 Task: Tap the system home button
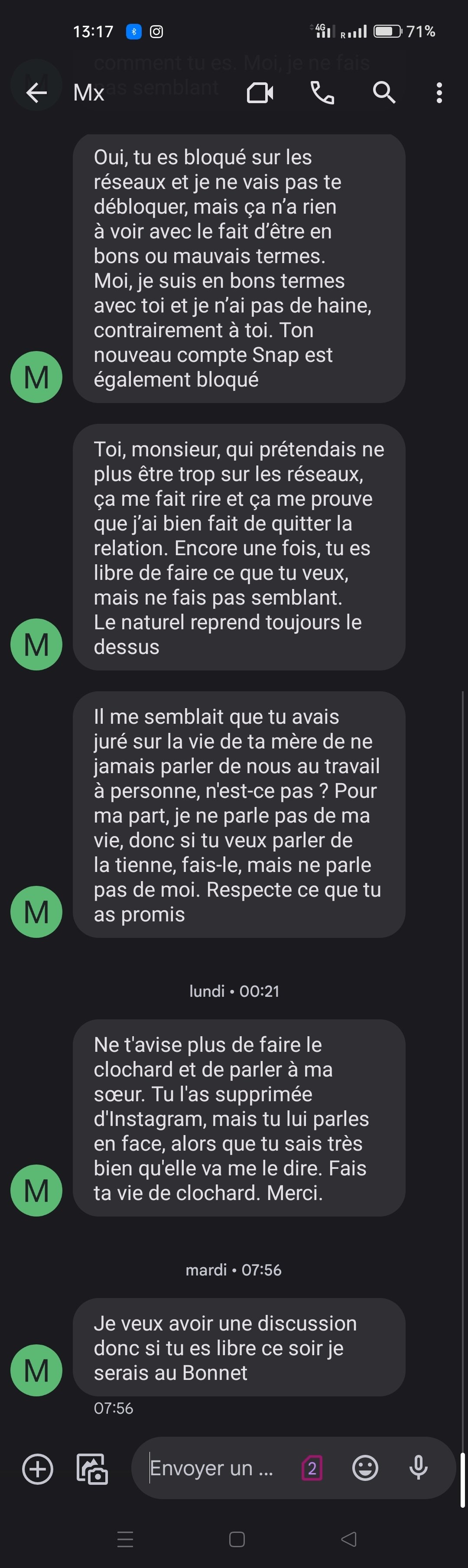pos(237,1539)
